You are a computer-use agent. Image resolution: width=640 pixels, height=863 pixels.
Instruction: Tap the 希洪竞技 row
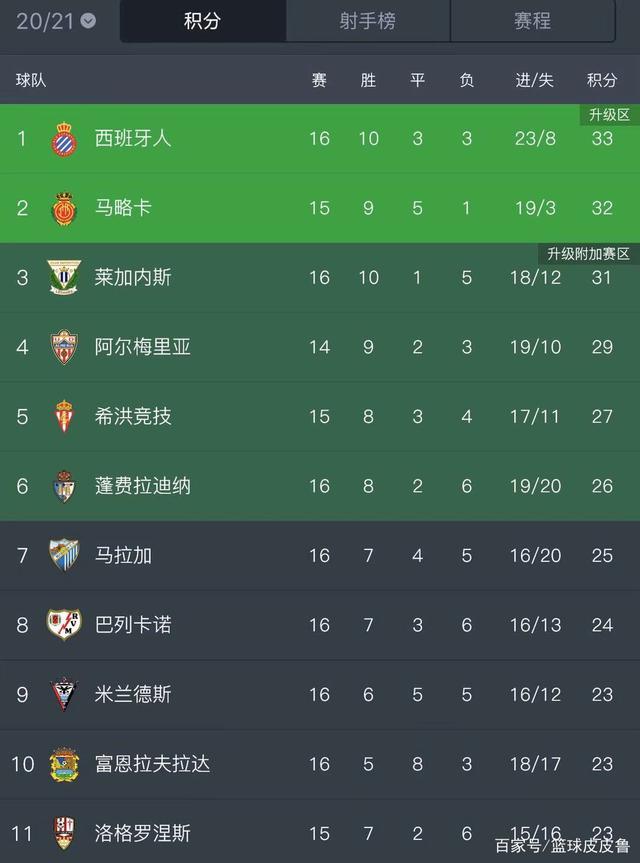tap(133, 416)
